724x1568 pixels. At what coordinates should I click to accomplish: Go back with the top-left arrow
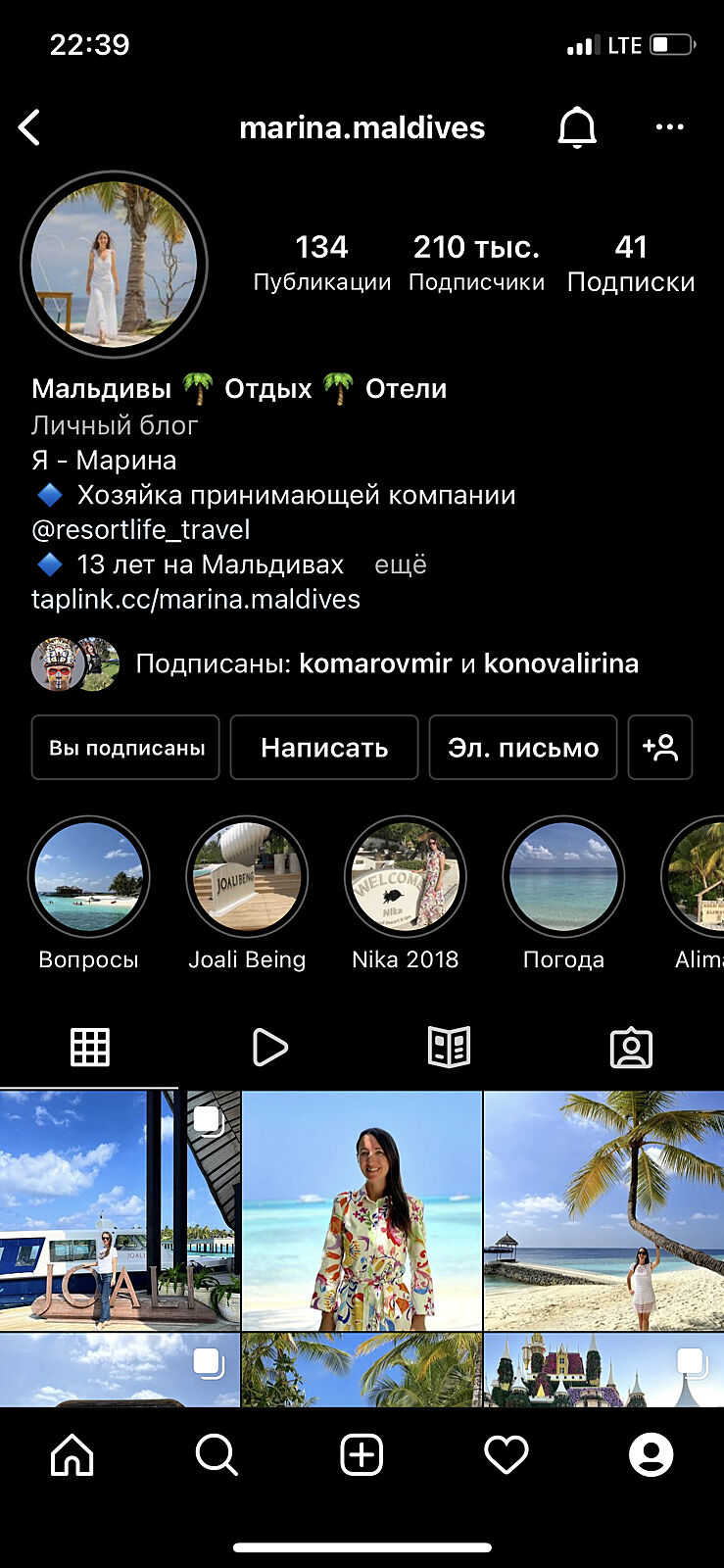click(30, 127)
